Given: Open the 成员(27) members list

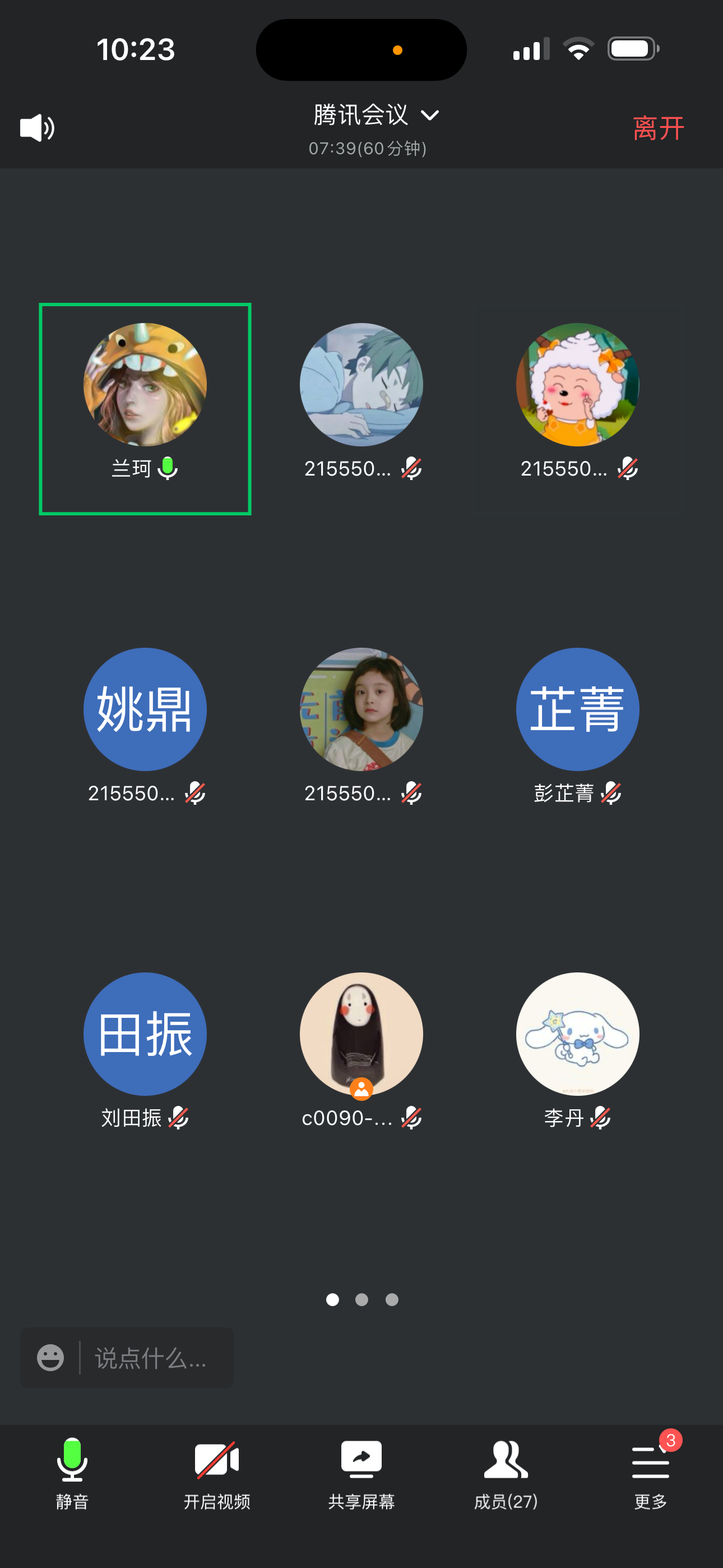Looking at the screenshot, I should [506, 1473].
